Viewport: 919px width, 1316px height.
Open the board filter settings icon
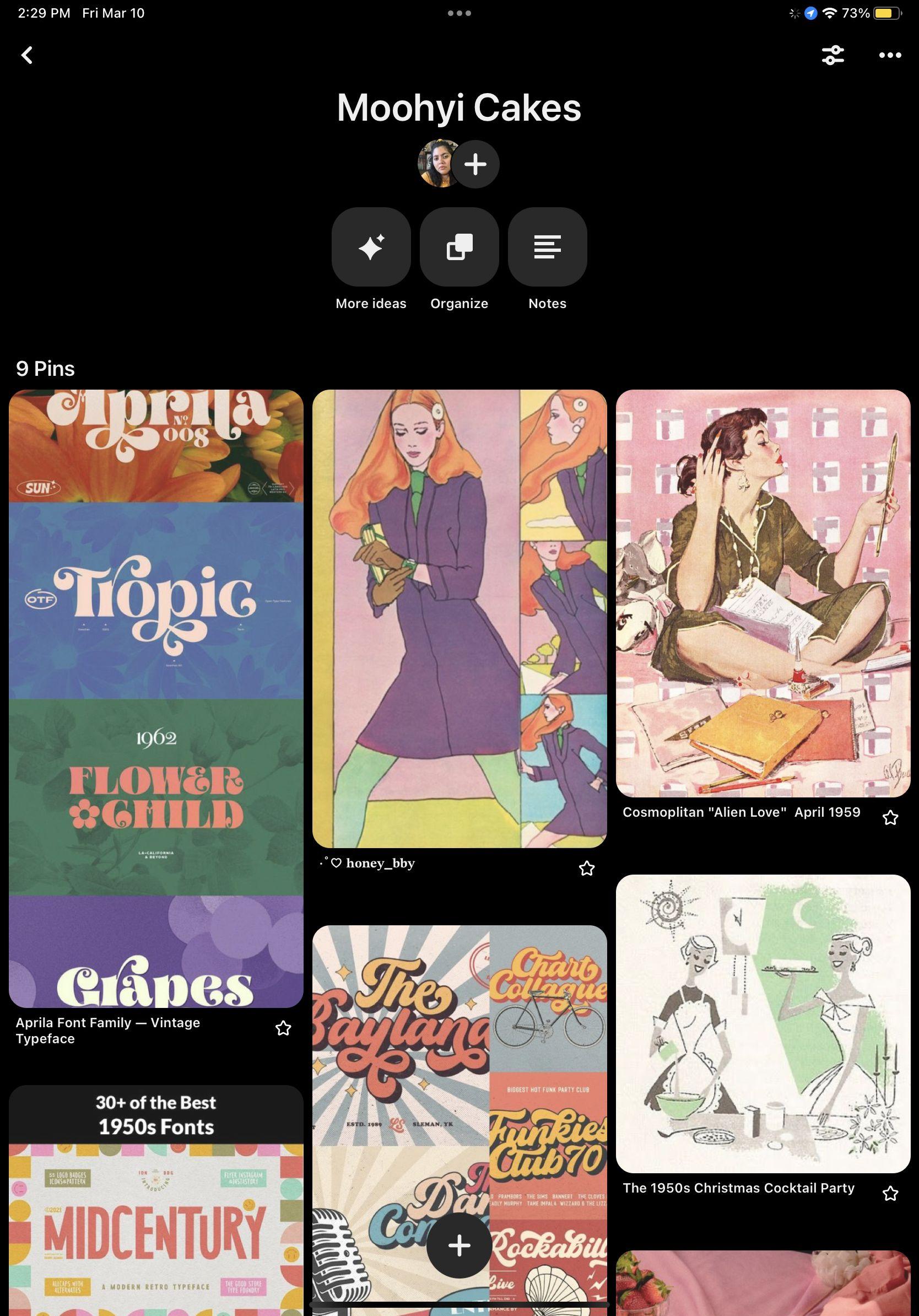(x=832, y=55)
